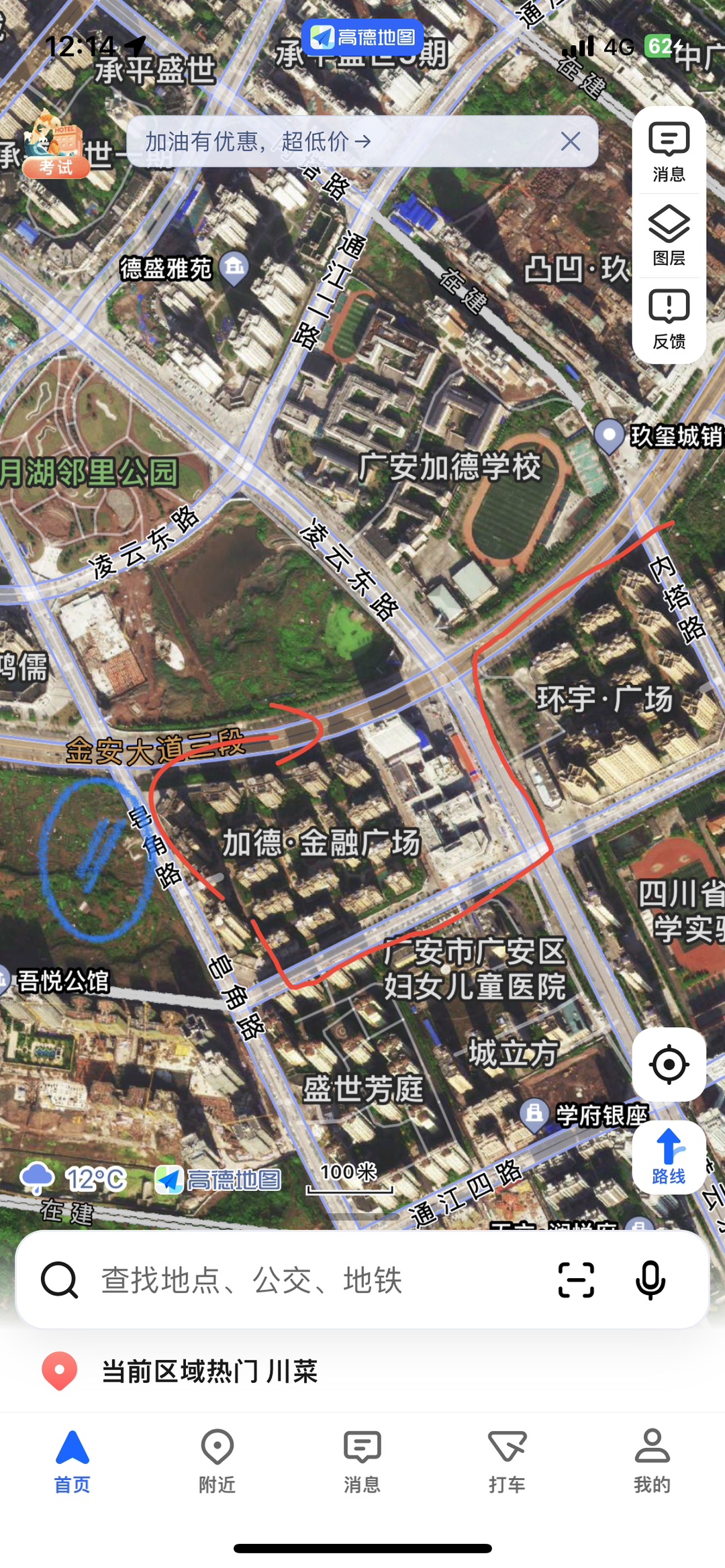Select the 学府银座 place marker
The width and height of the screenshot is (725, 1568).
pyautogui.click(x=534, y=1114)
